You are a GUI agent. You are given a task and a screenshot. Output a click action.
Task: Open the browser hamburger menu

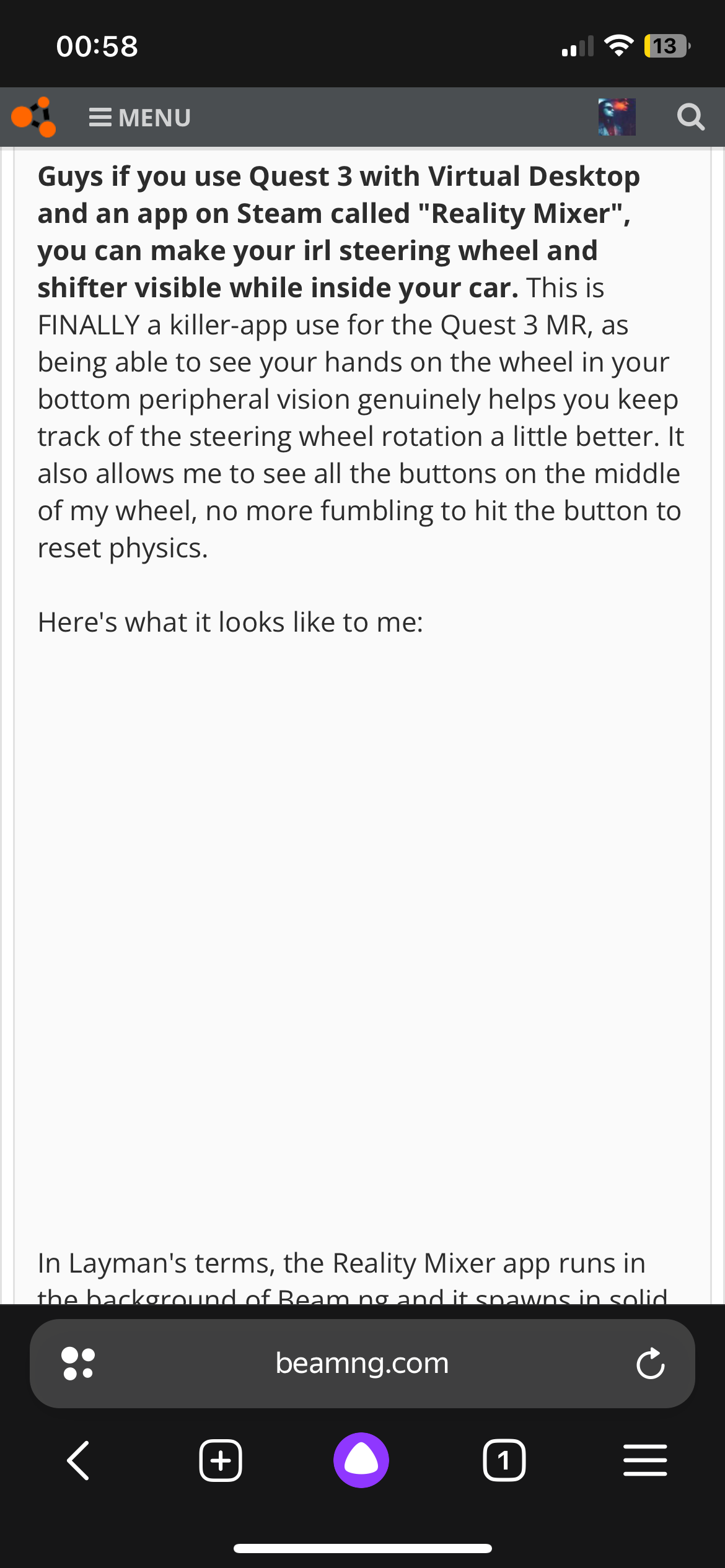[645, 1460]
